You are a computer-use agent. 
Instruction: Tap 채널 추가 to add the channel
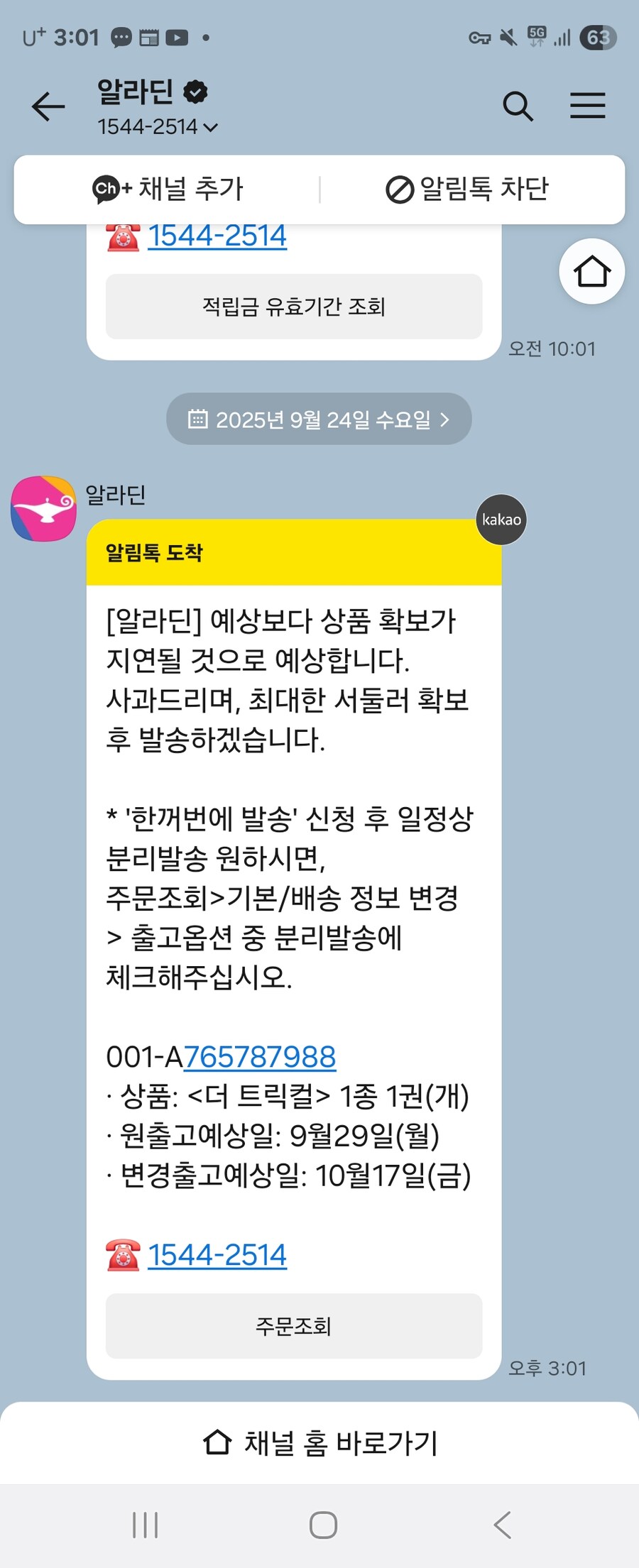click(168, 189)
